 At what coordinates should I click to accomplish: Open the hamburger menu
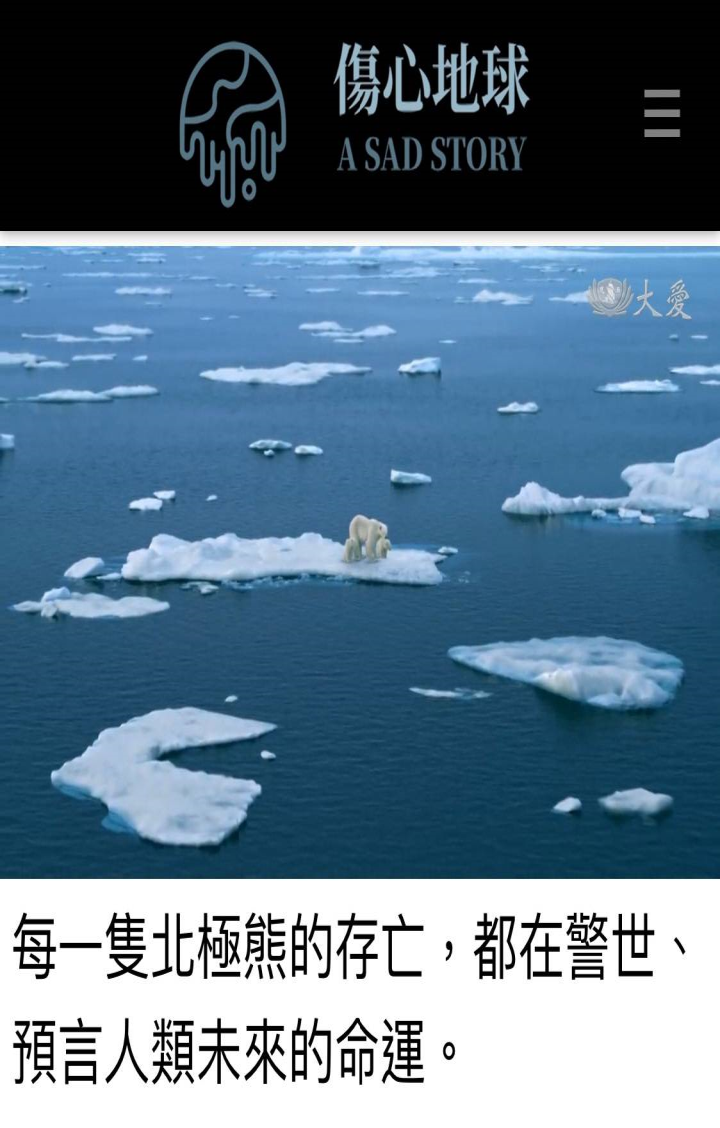pos(661,113)
